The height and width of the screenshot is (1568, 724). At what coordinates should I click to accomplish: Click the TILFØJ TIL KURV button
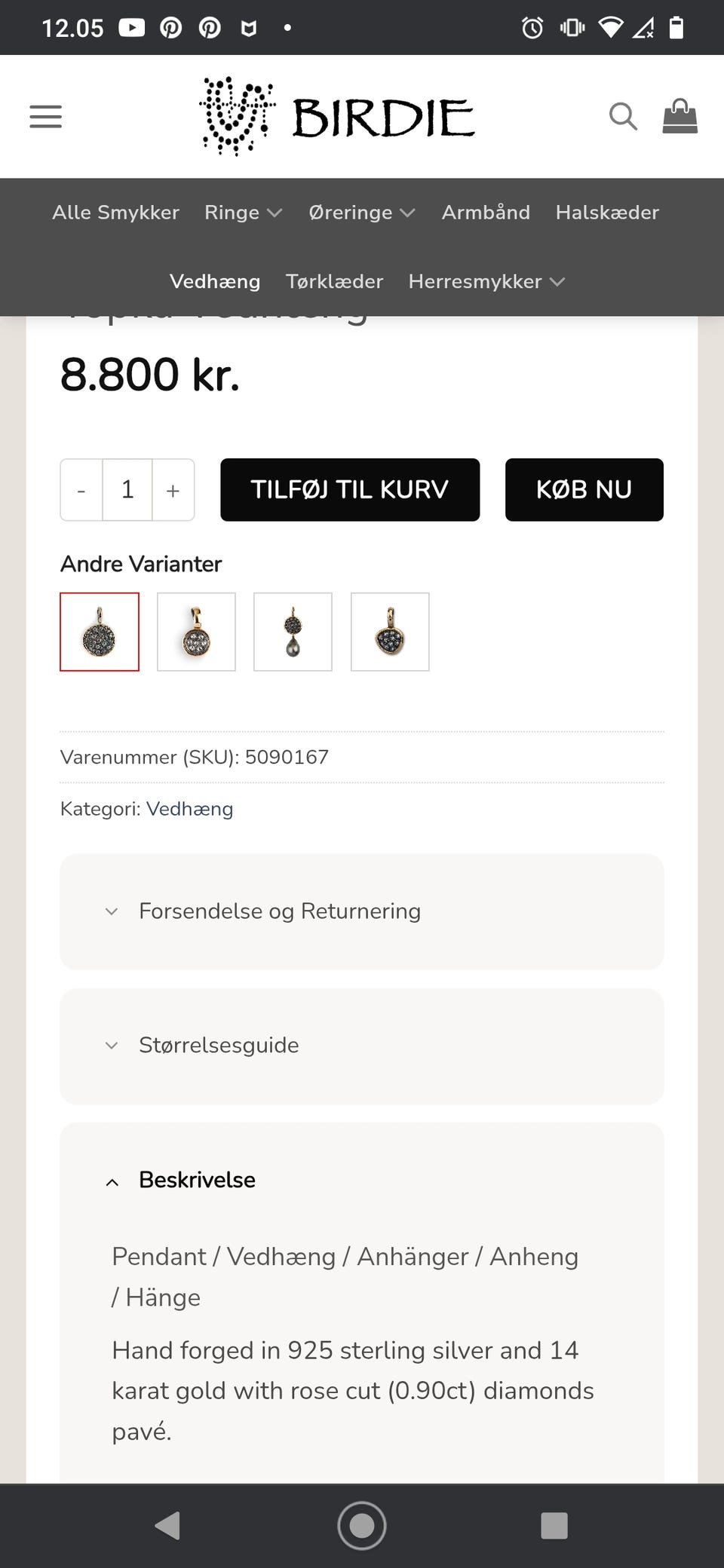click(x=349, y=489)
